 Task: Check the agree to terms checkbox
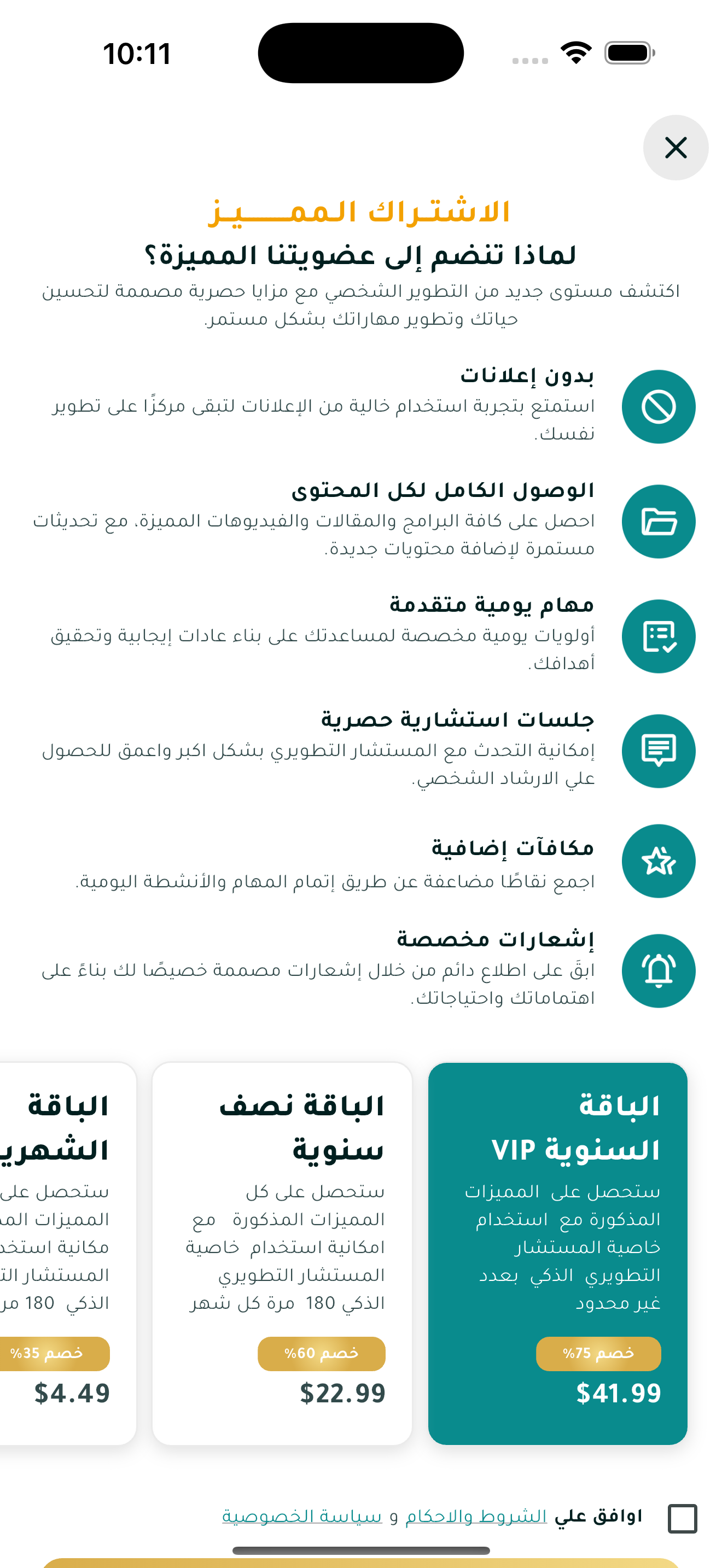682,1518
